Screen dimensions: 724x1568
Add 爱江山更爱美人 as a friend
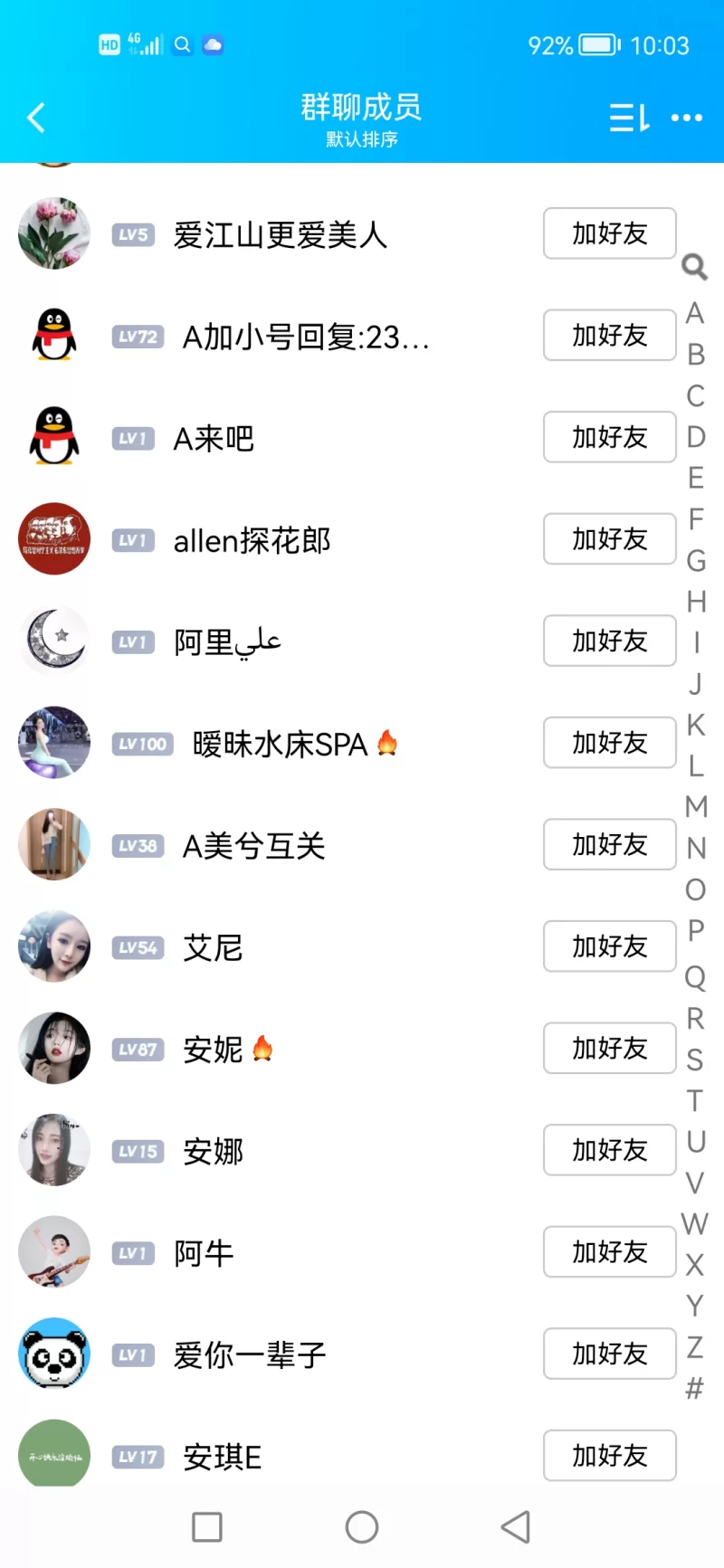[609, 233]
